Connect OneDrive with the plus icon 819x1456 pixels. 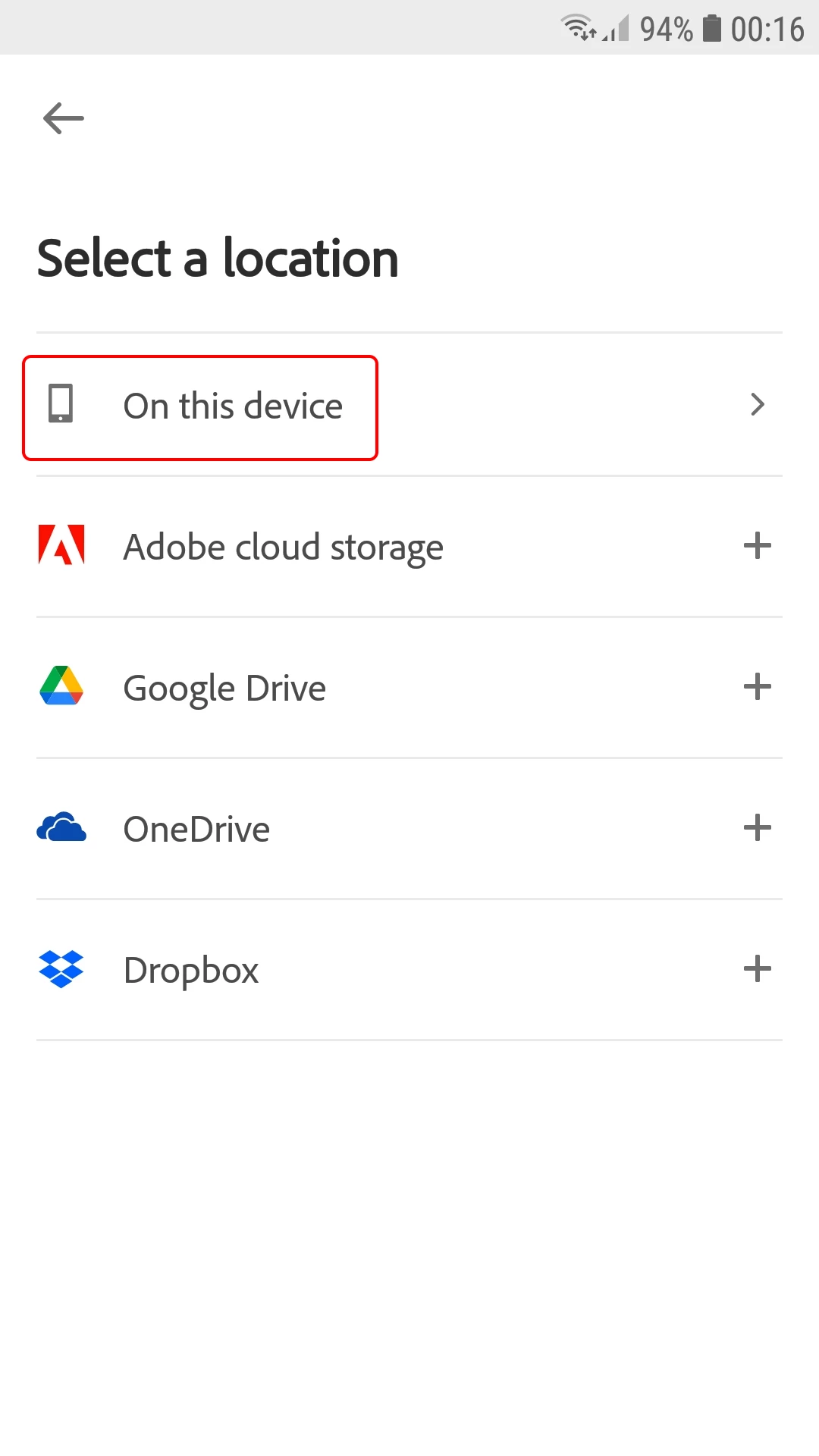click(x=757, y=828)
